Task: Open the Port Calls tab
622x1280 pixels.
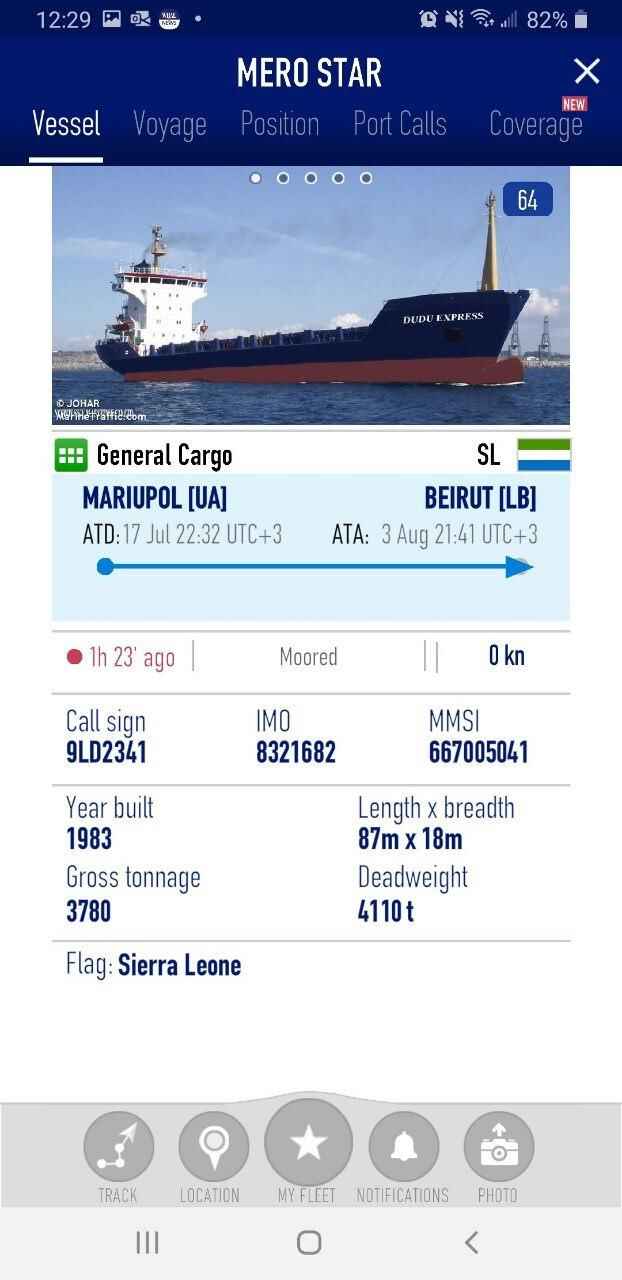Action: pyautogui.click(x=400, y=124)
